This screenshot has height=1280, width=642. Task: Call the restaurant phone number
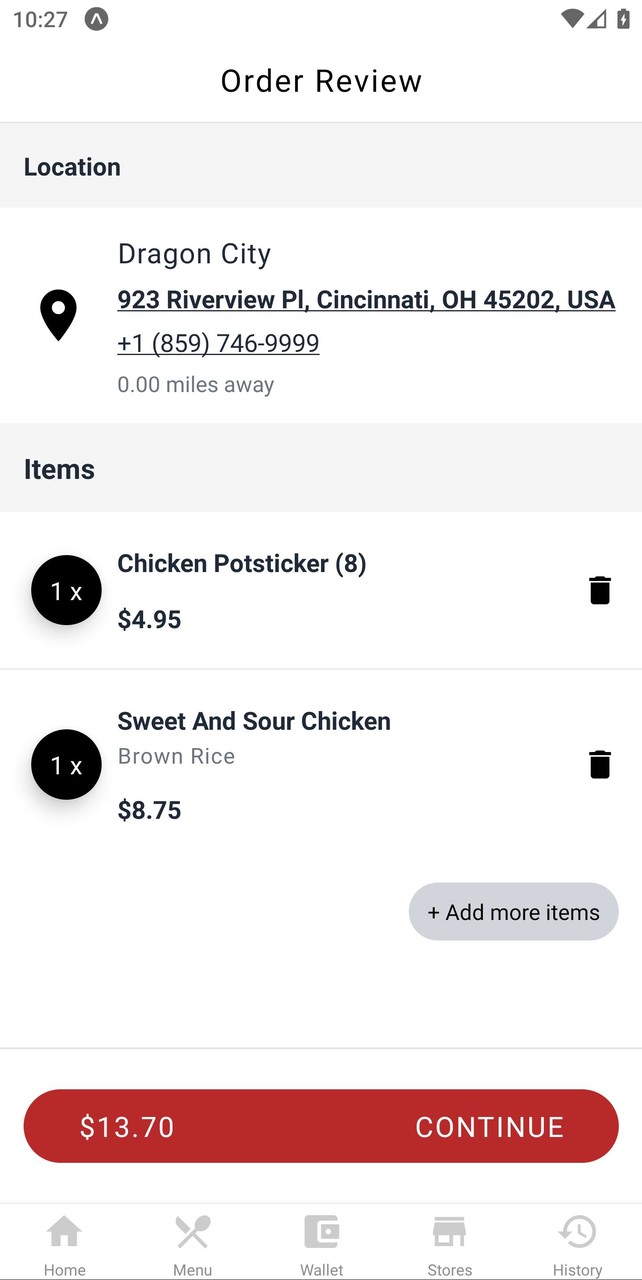pyautogui.click(x=218, y=343)
